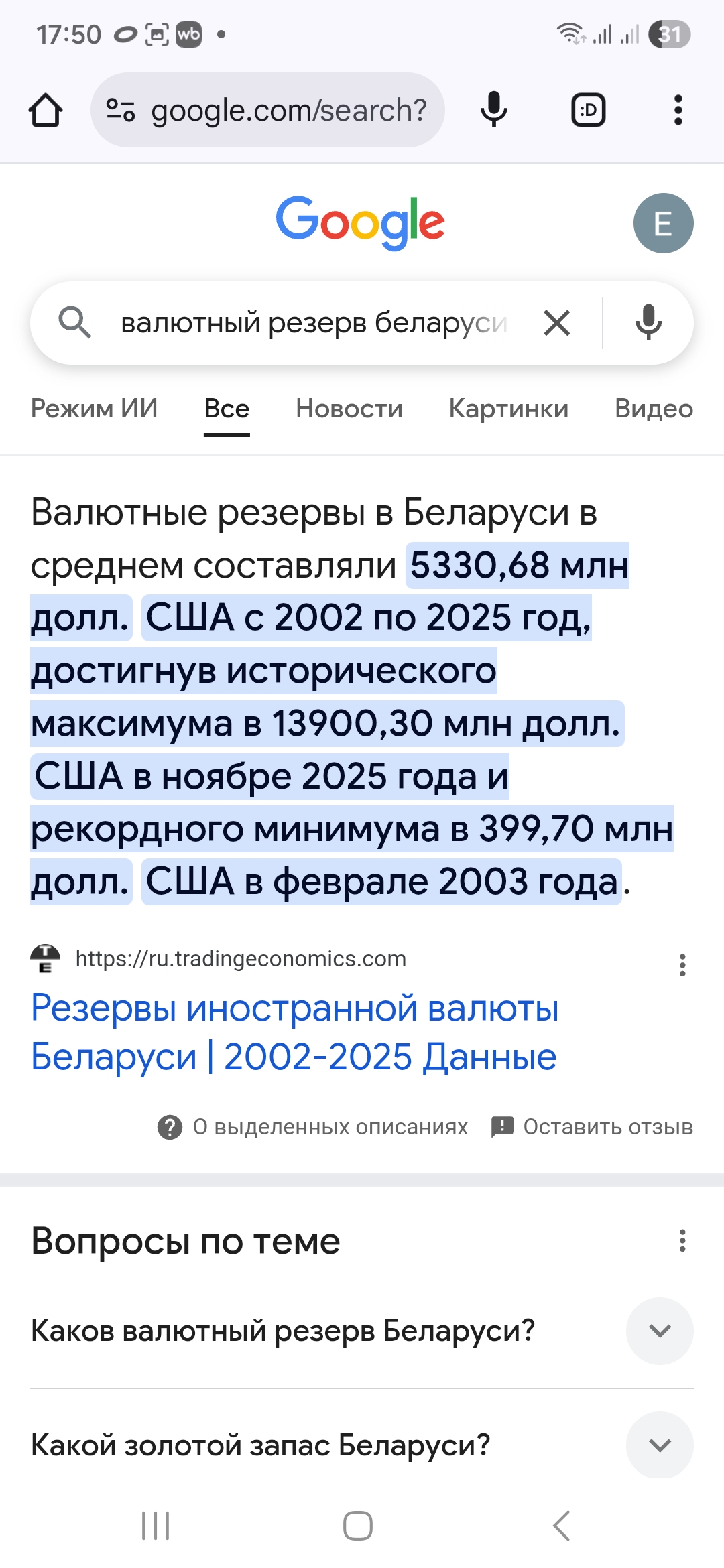Open О выделенных описаниях info
Image resolution: width=724 pixels, height=1568 pixels.
click(x=313, y=1127)
